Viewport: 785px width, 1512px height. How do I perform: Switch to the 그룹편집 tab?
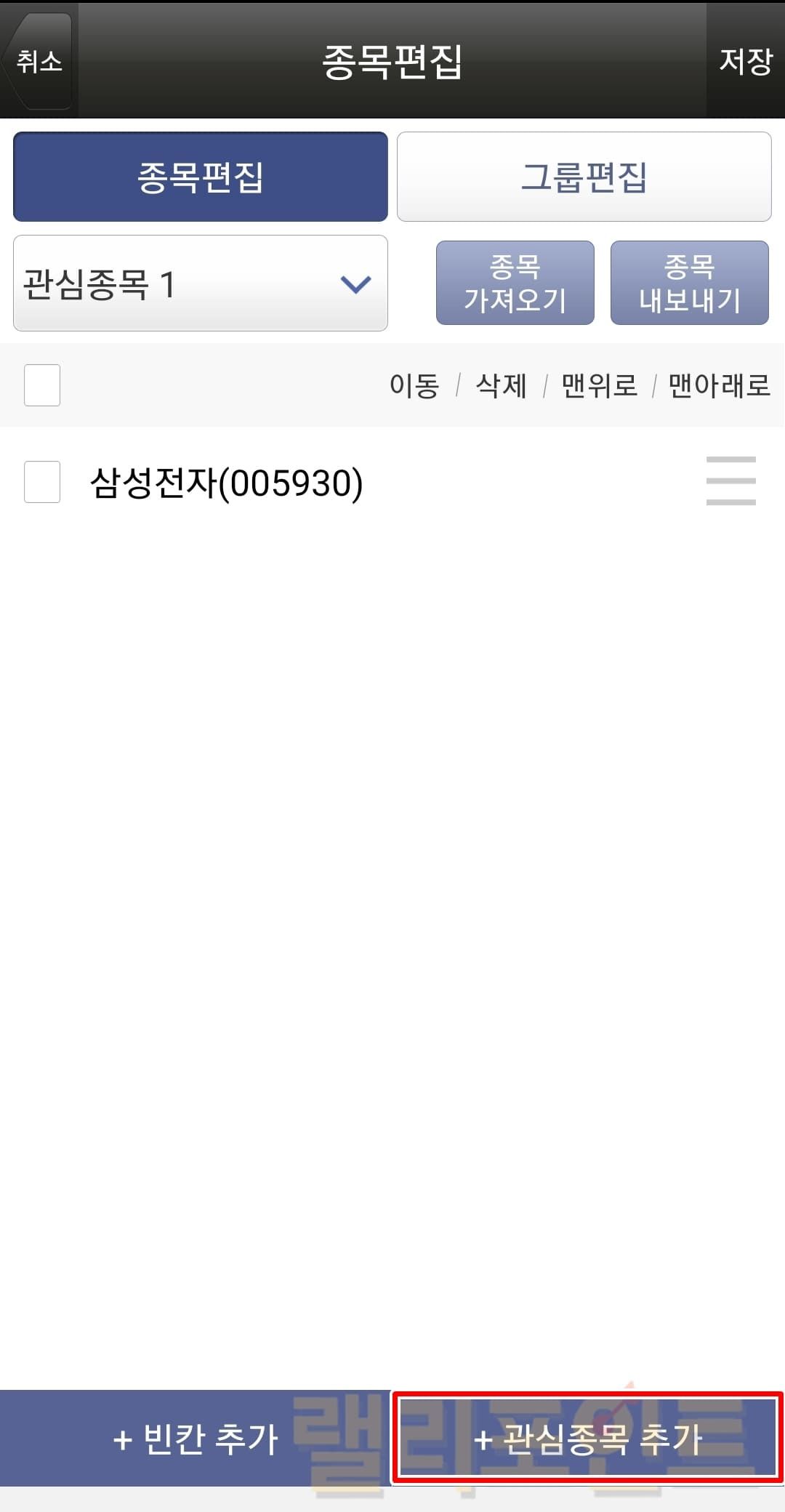584,177
